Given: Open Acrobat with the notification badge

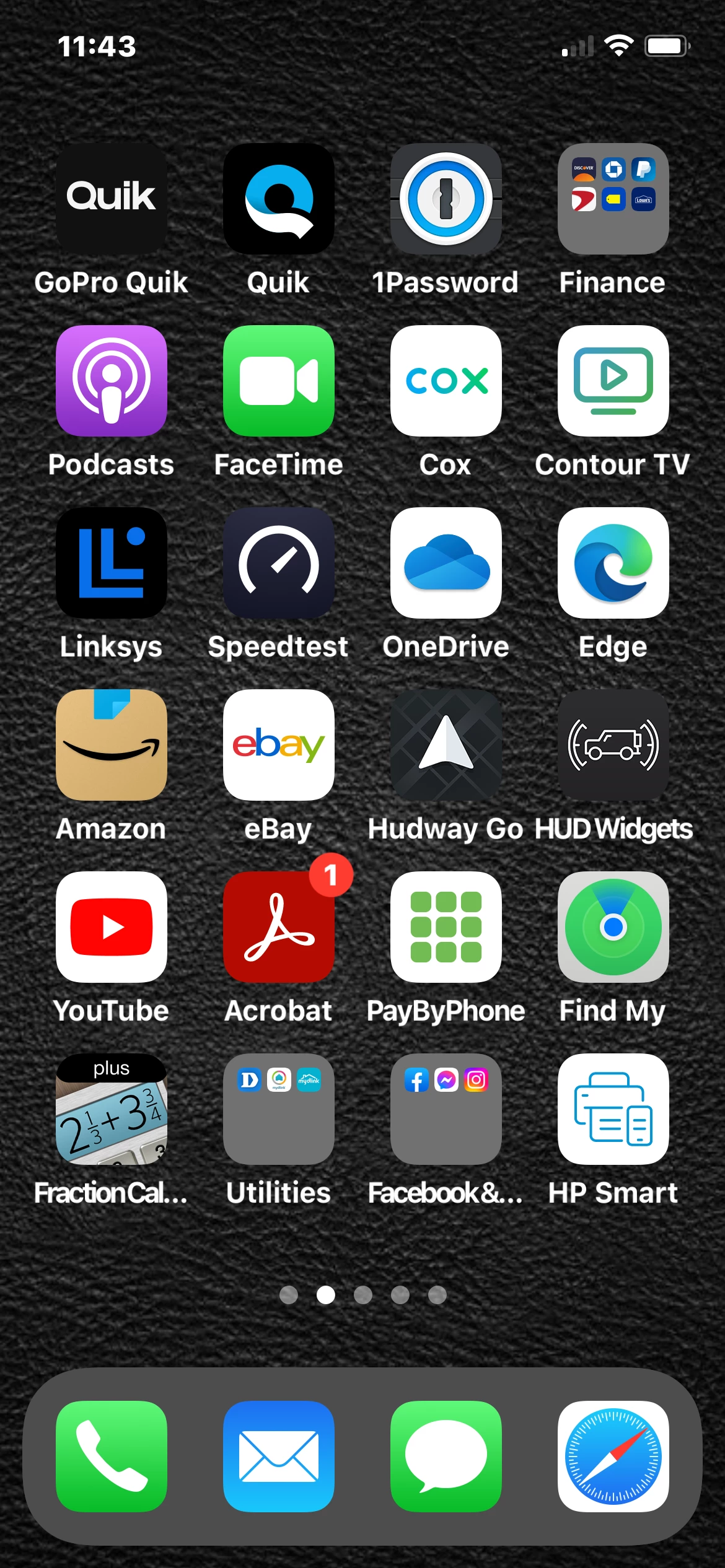Looking at the screenshot, I should click(279, 927).
